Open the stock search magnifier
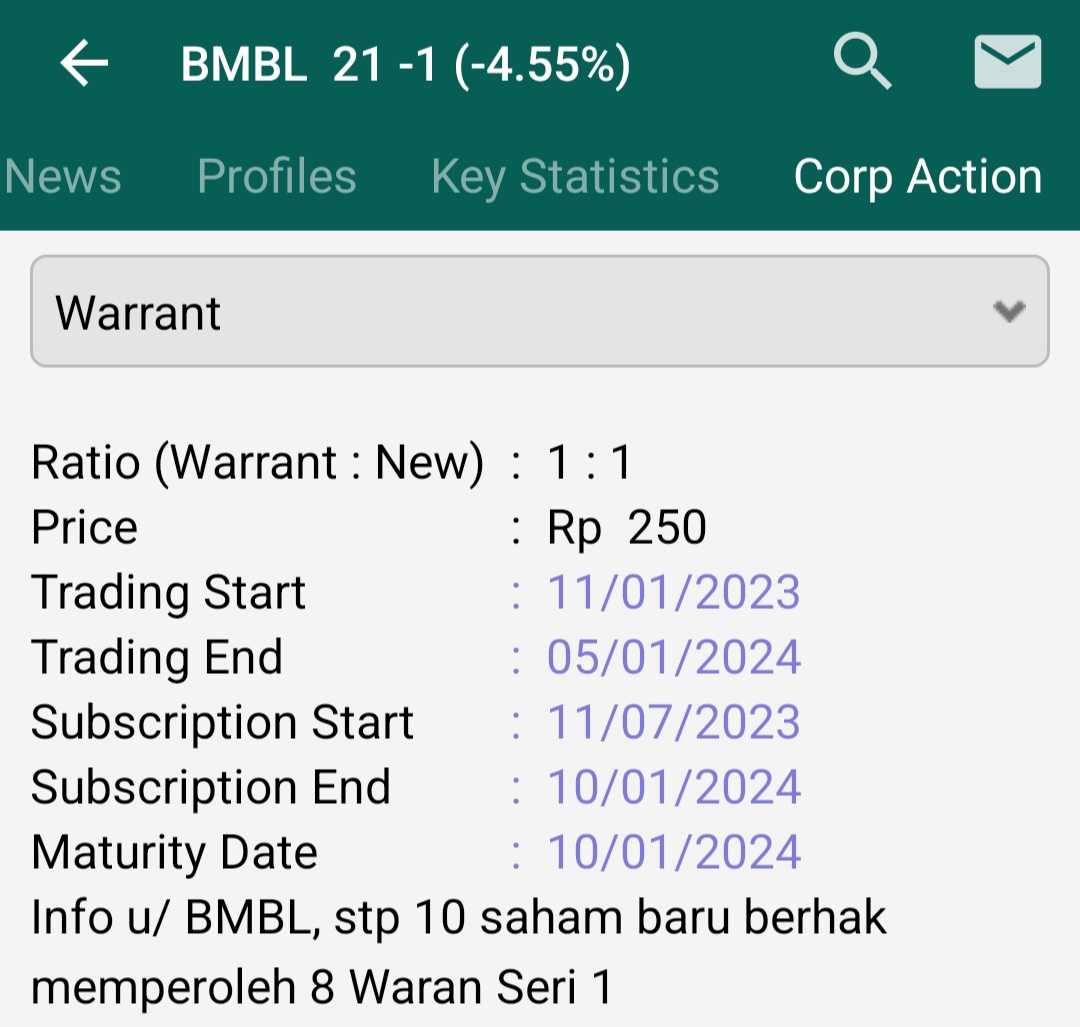 862,62
